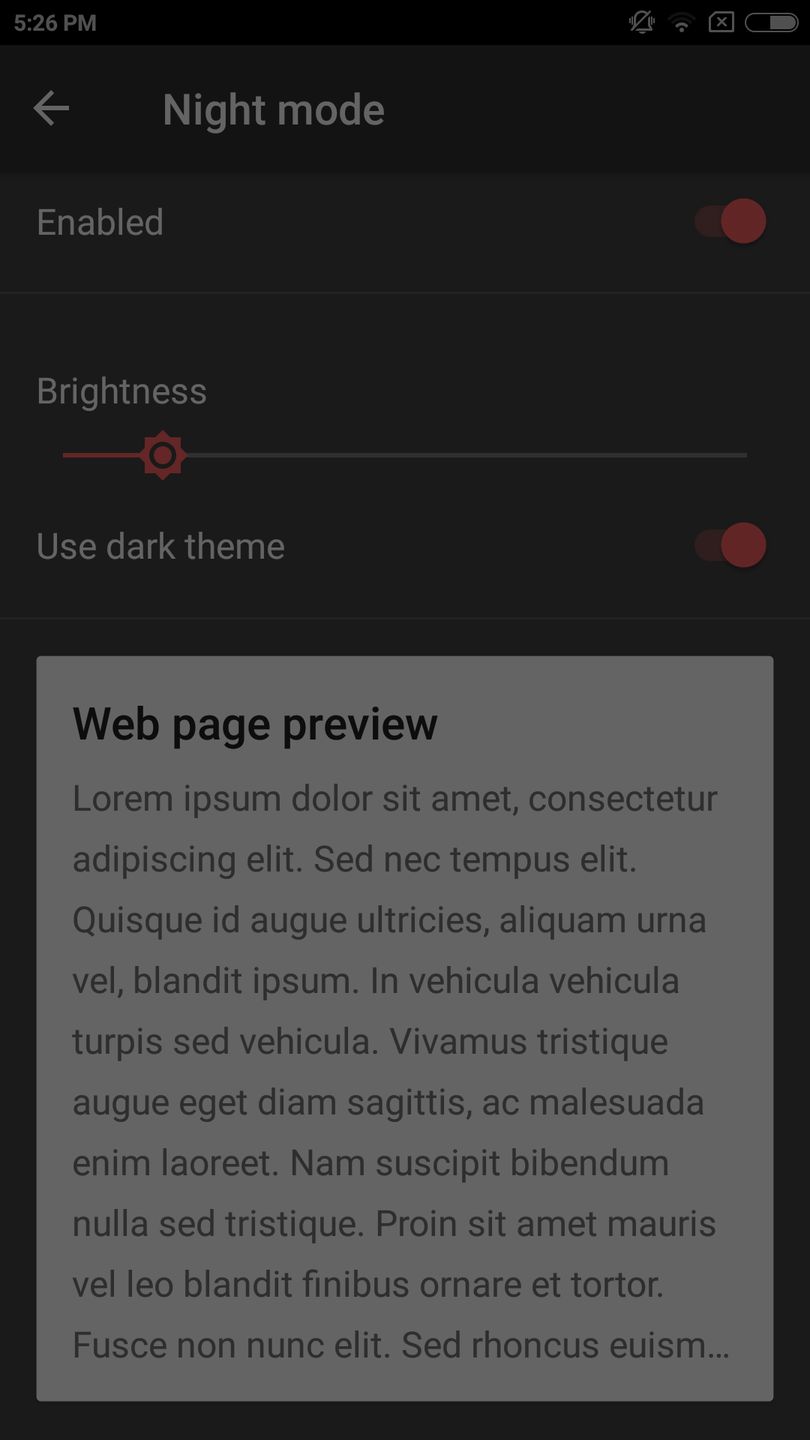
Task: Go back from Night mode settings
Action: [51, 109]
